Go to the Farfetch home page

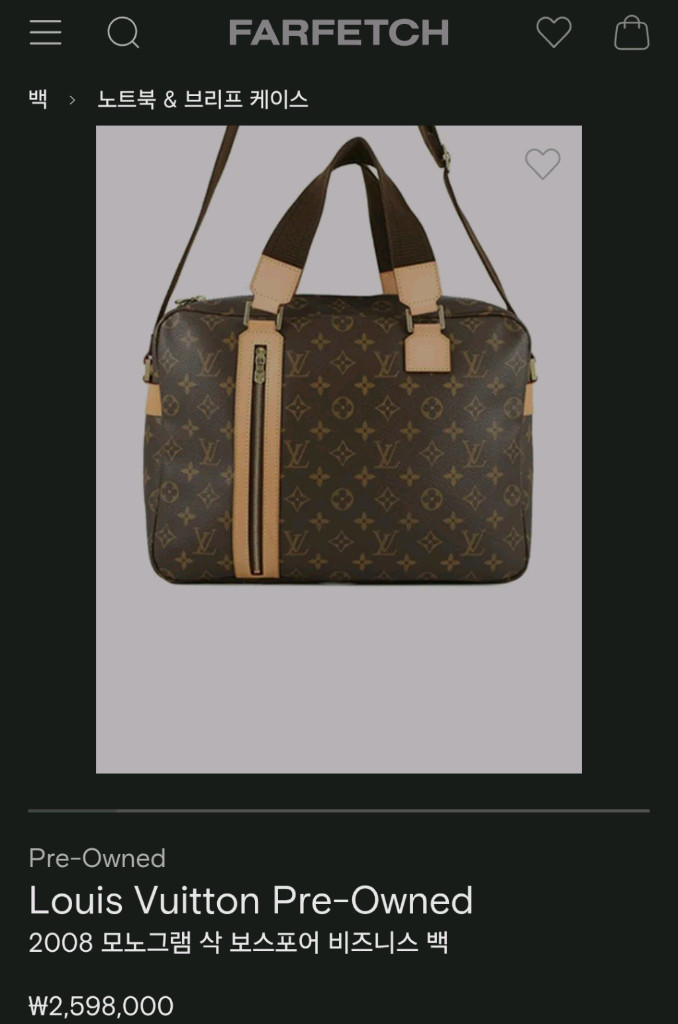coord(338,33)
